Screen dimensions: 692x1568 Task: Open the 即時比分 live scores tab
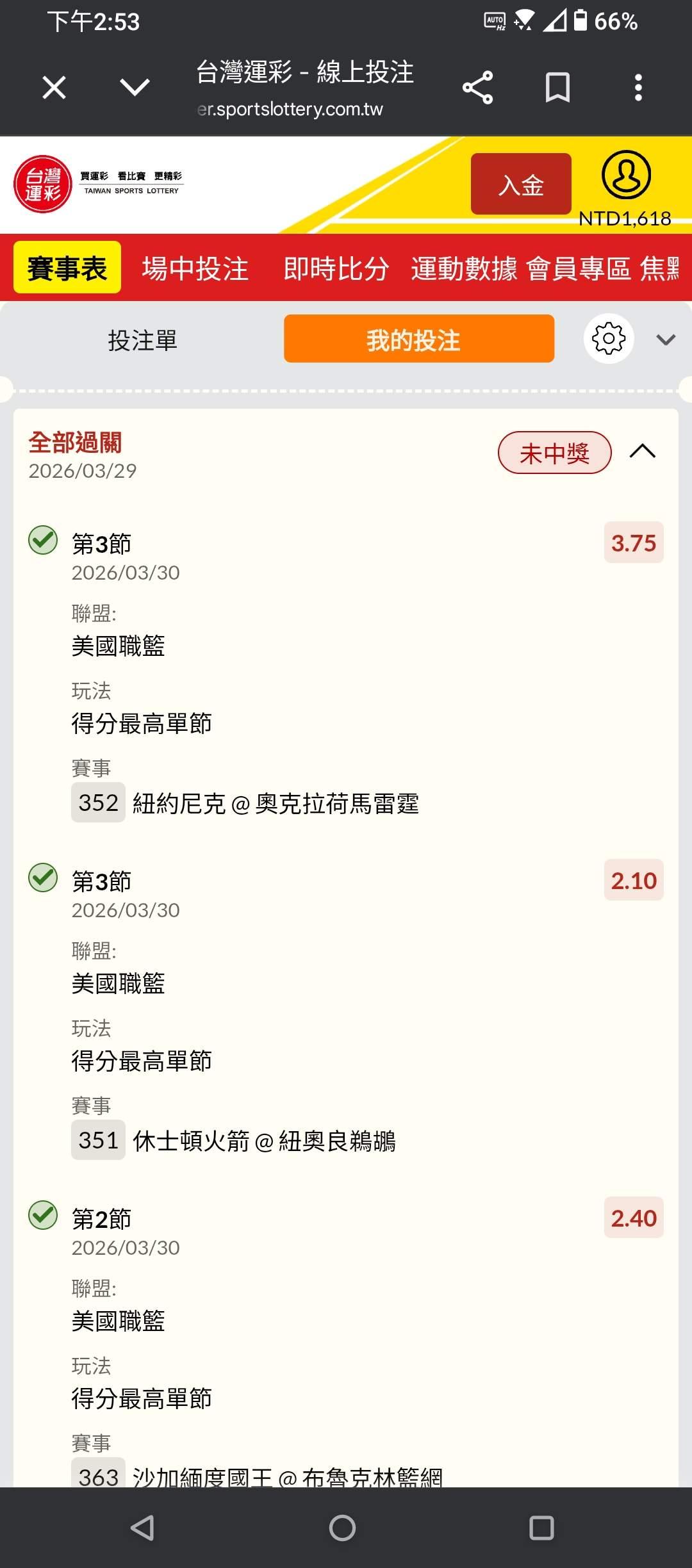[x=336, y=268]
